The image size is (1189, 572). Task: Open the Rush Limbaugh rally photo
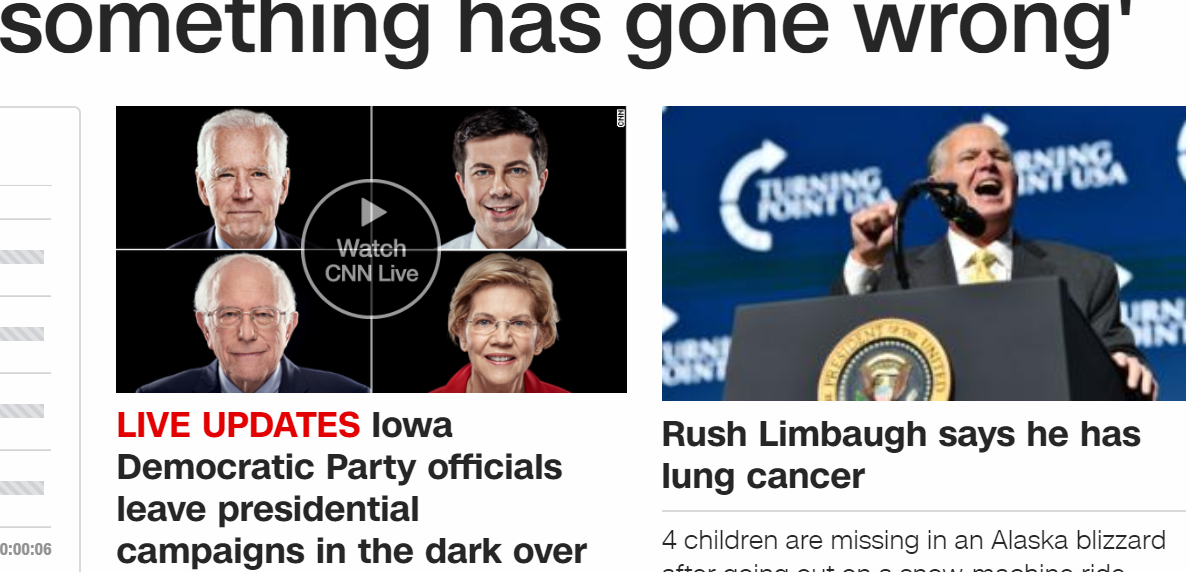pyautogui.click(x=923, y=253)
